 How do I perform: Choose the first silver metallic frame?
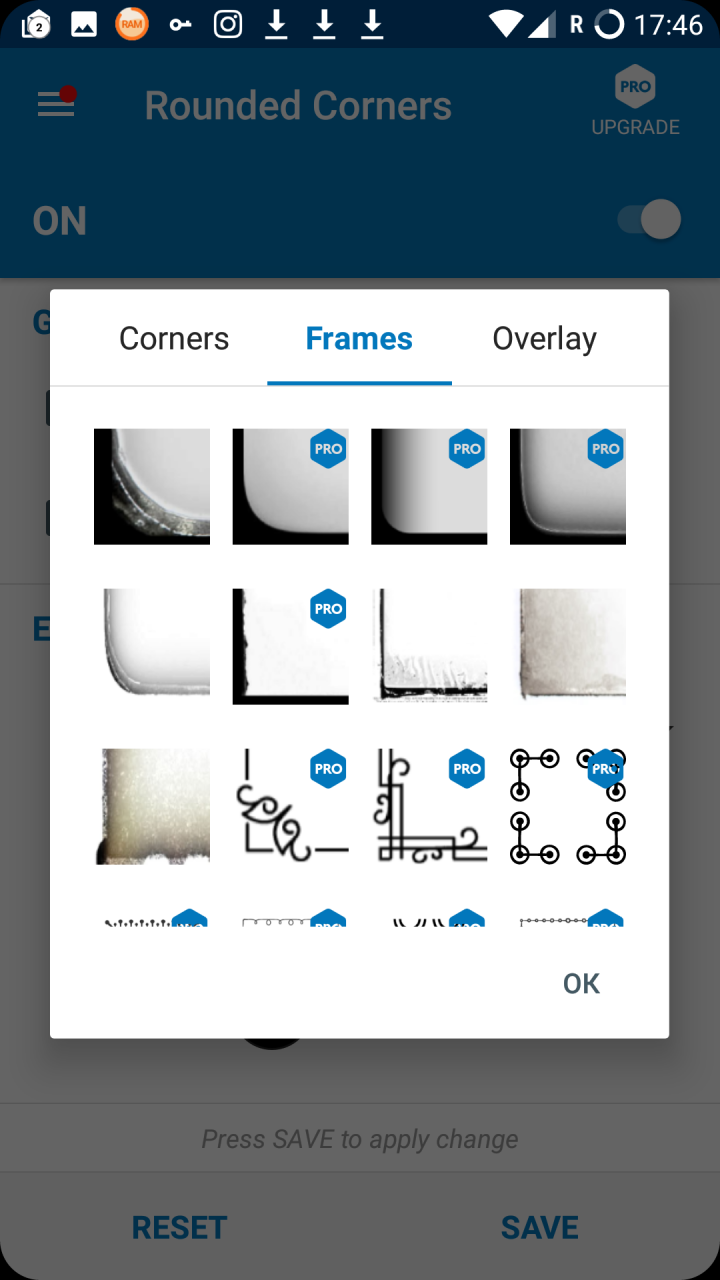pos(152,487)
